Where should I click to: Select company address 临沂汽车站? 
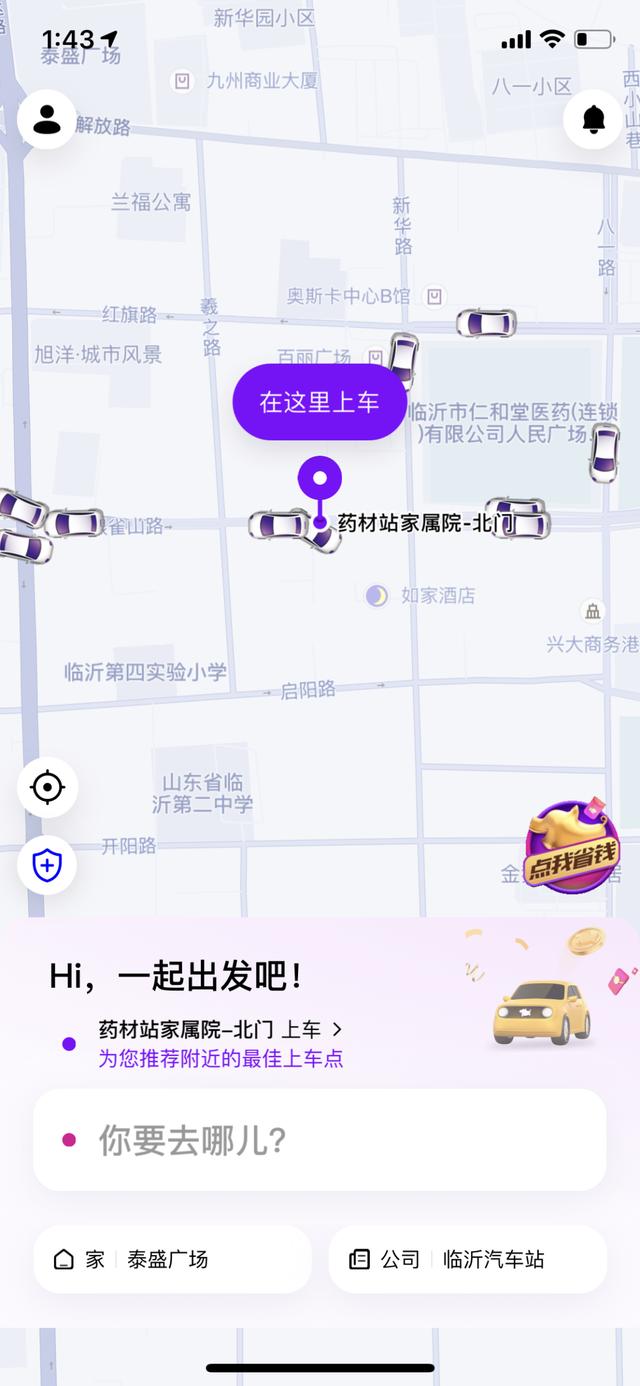coord(467,1260)
